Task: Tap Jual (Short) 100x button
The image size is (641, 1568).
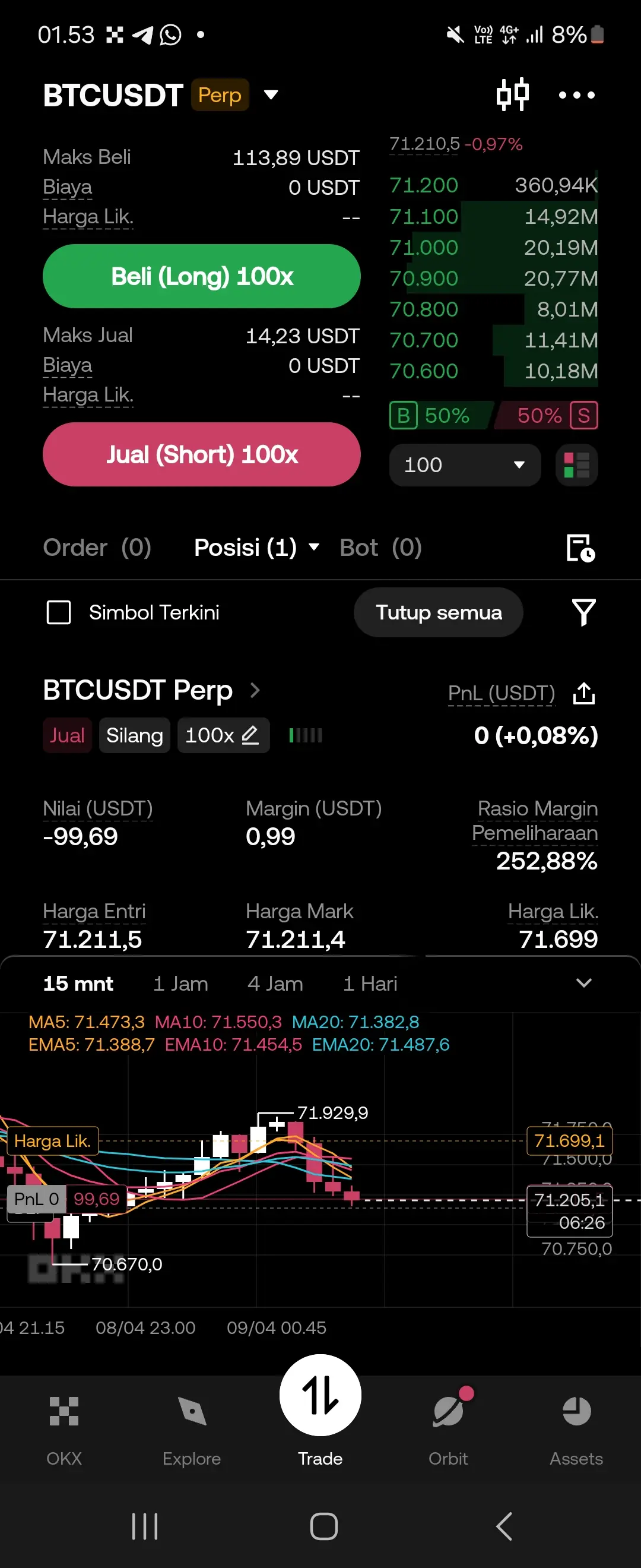Action: pos(201,454)
